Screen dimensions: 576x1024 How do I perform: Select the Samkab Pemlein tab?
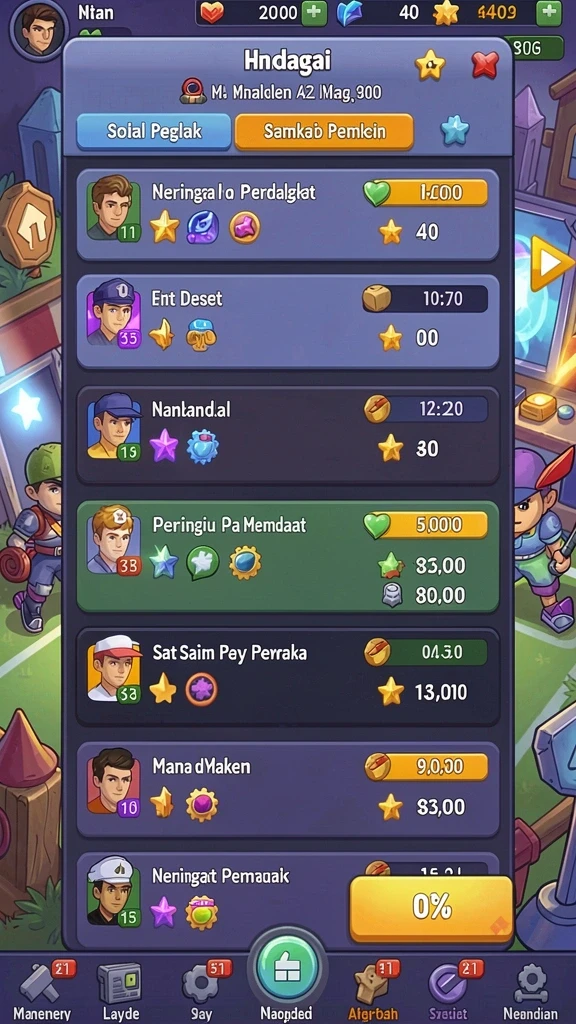click(324, 131)
